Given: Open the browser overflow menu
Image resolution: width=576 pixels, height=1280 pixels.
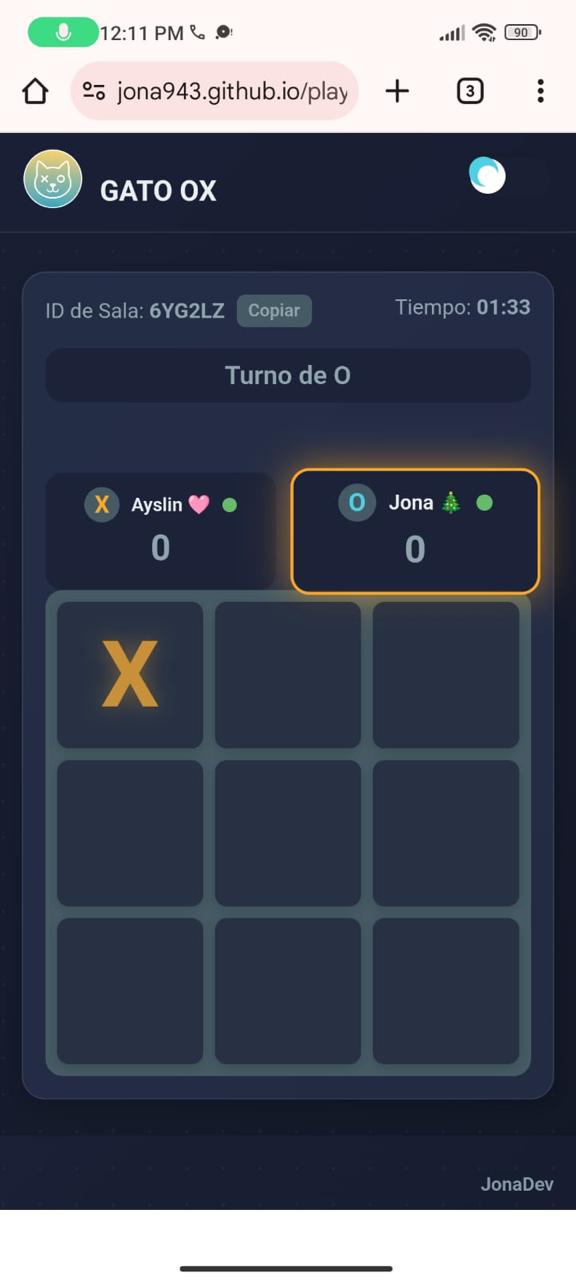Looking at the screenshot, I should pyautogui.click(x=540, y=91).
